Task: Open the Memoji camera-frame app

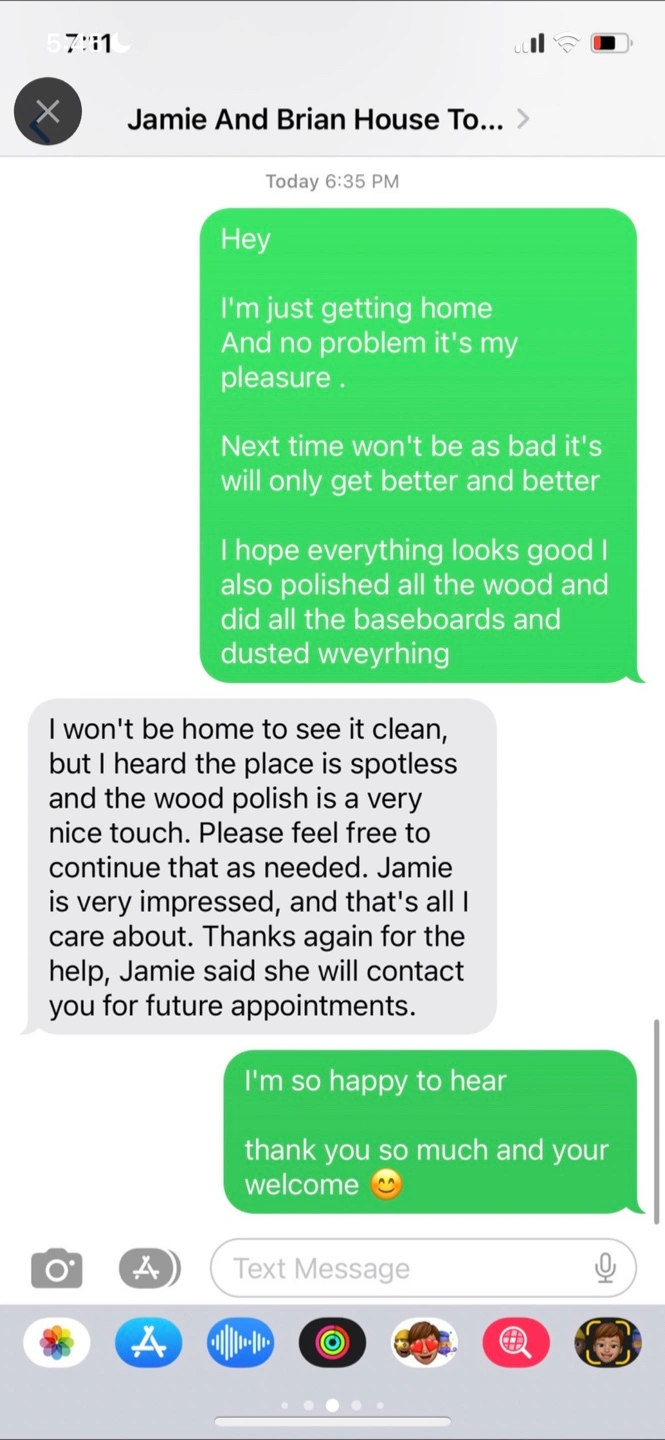Action: point(607,1342)
